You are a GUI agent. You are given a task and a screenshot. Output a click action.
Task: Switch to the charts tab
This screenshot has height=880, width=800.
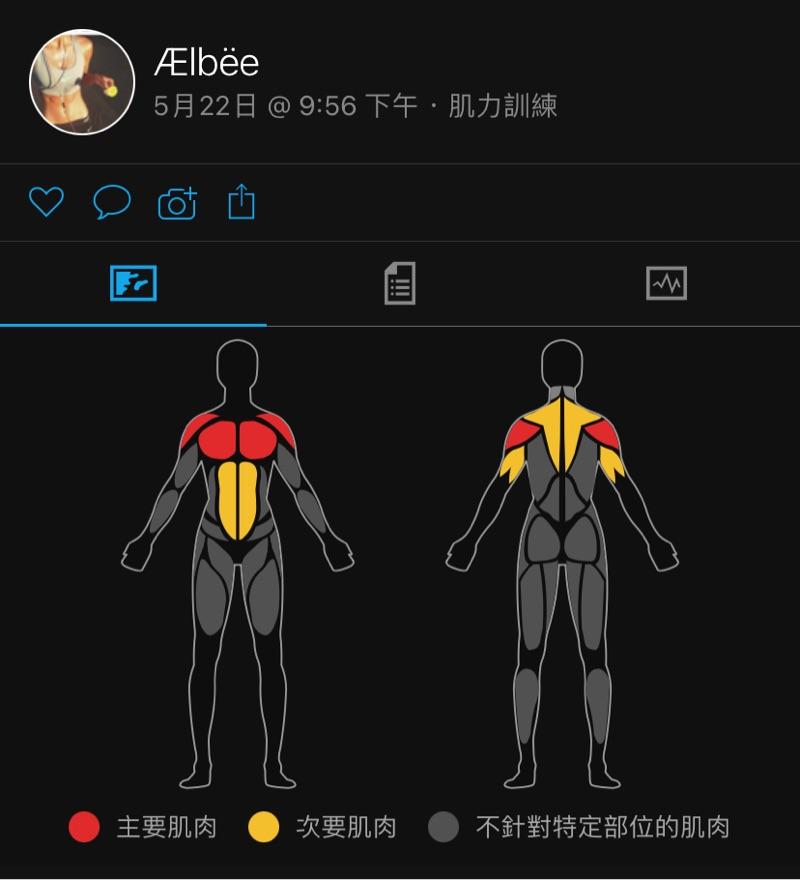[666, 284]
